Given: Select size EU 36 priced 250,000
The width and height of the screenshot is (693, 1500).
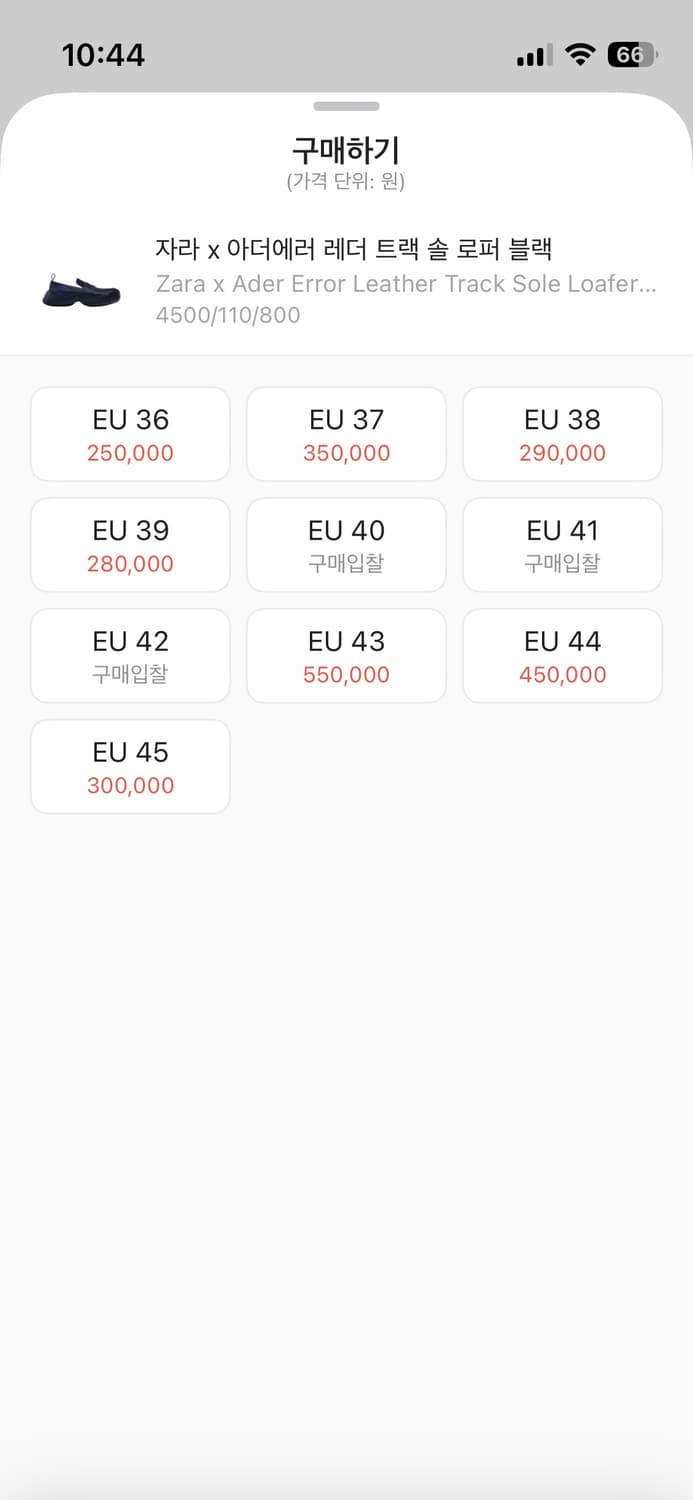Looking at the screenshot, I should [x=131, y=435].
